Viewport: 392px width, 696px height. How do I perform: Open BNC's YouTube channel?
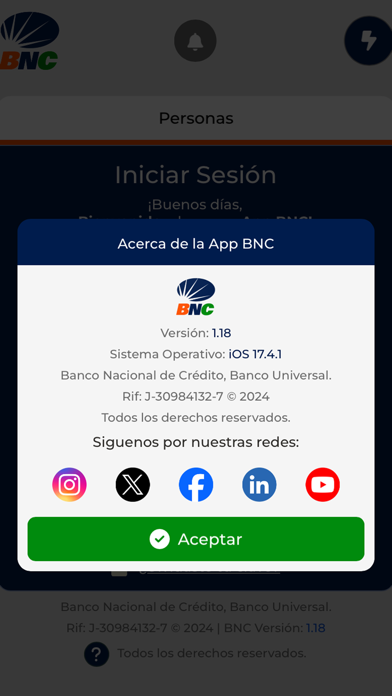pyautogui.click(x=323, y=485)
